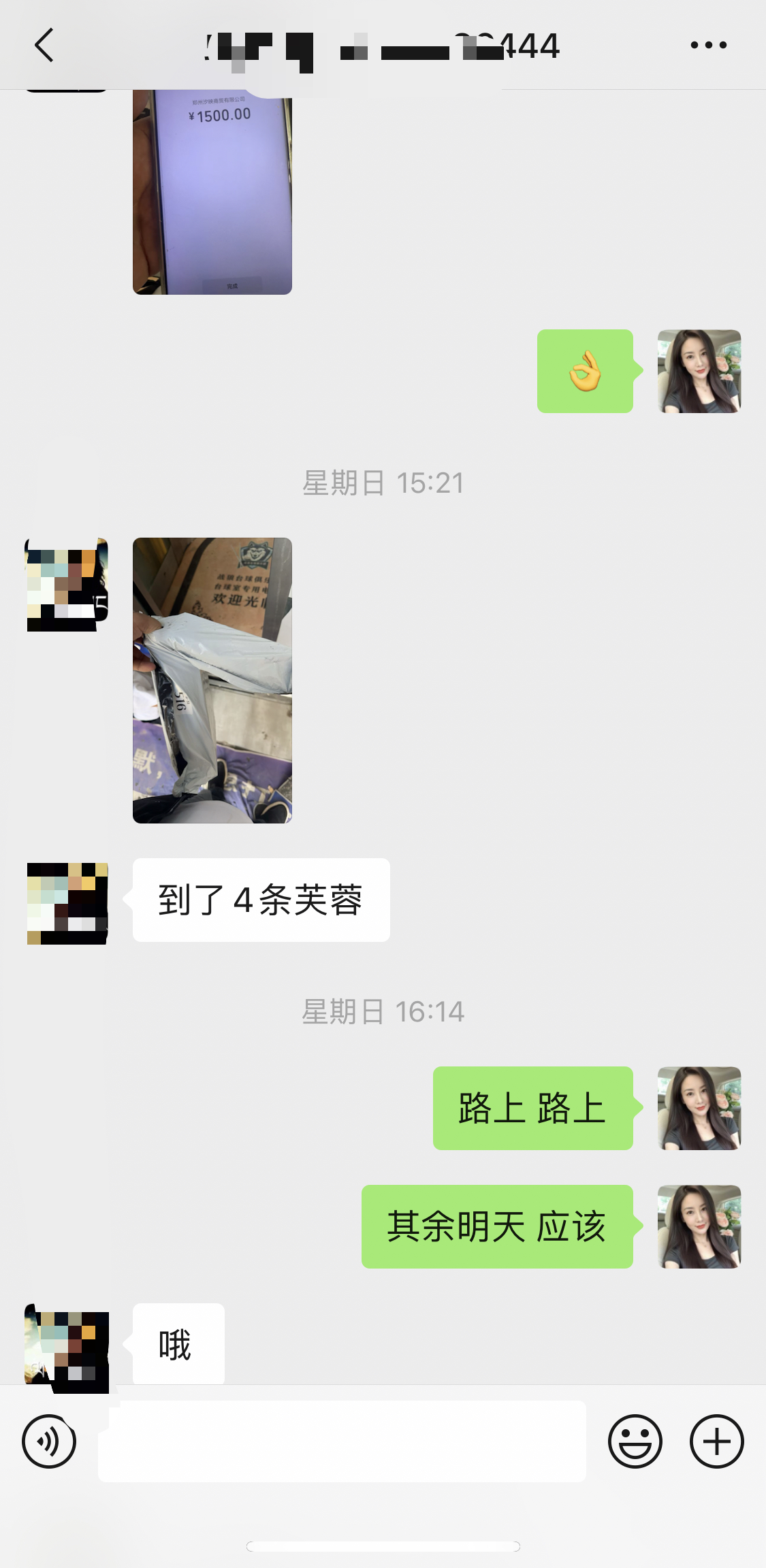Switch to voice message input
The width and height of the screenshot is (766, 1568).
point(48,1441)
